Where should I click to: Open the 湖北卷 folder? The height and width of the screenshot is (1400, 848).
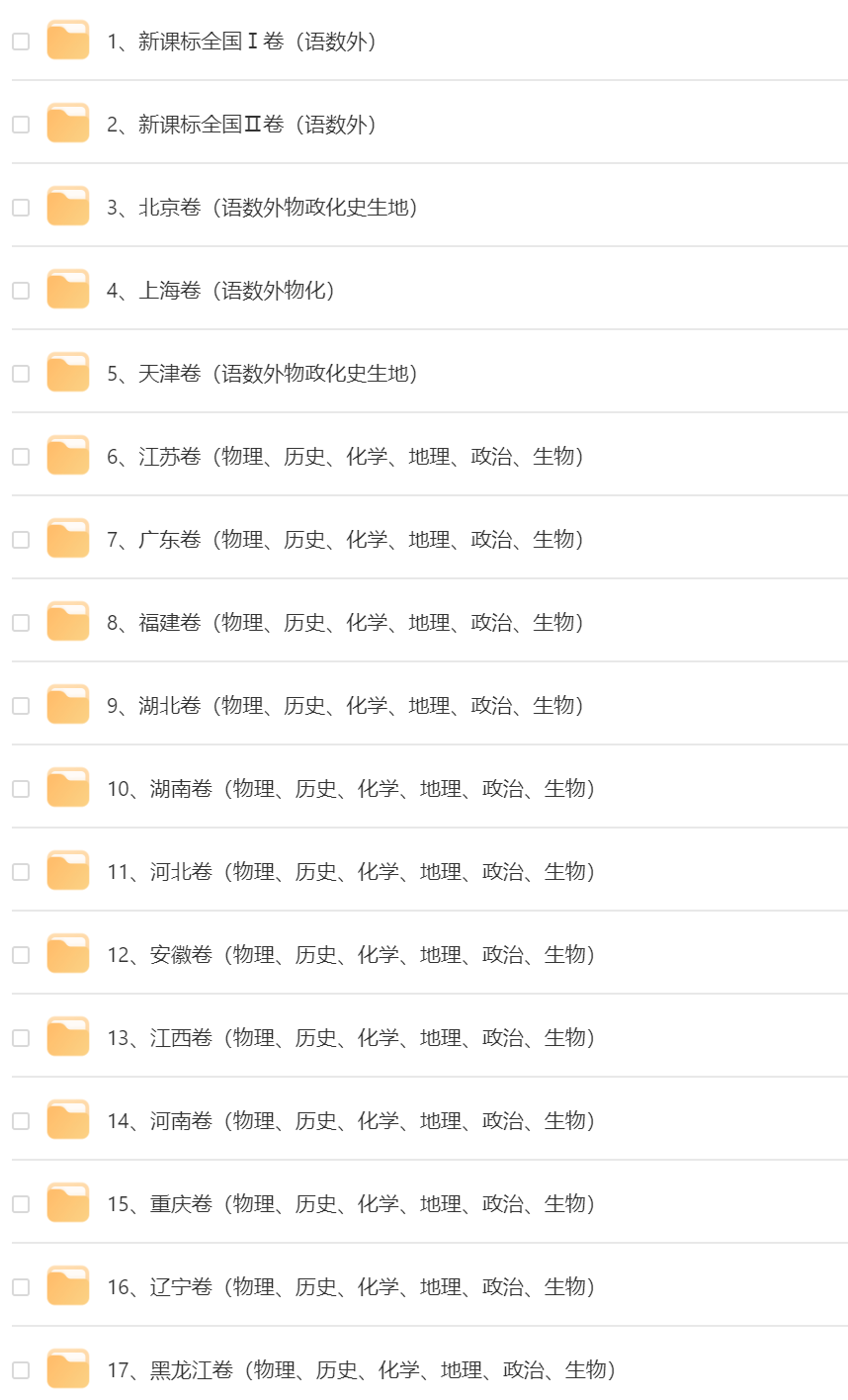pos(345,706)
